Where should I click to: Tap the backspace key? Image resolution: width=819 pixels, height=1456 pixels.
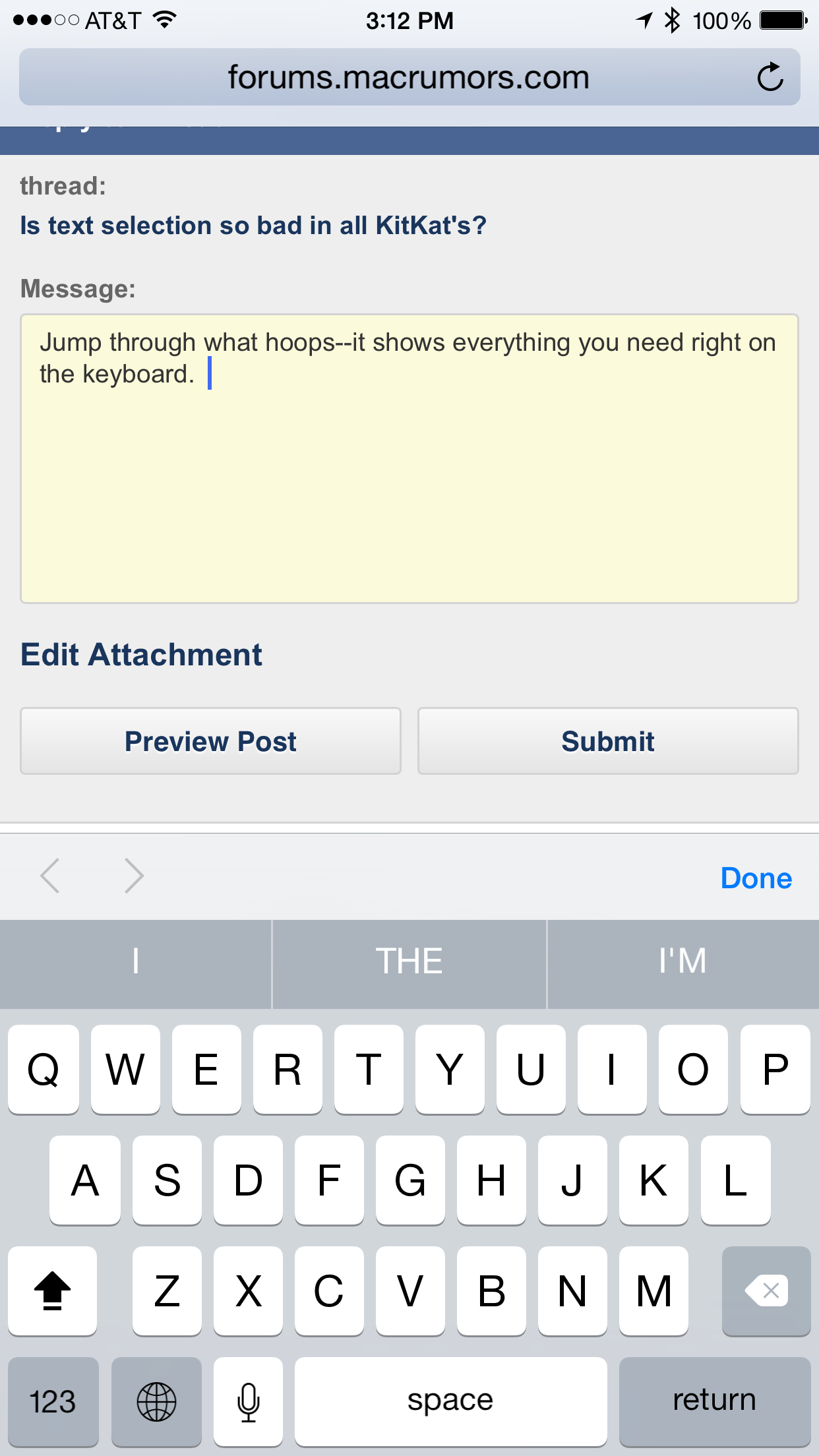pyautogui.click(x=766, y=1290)
